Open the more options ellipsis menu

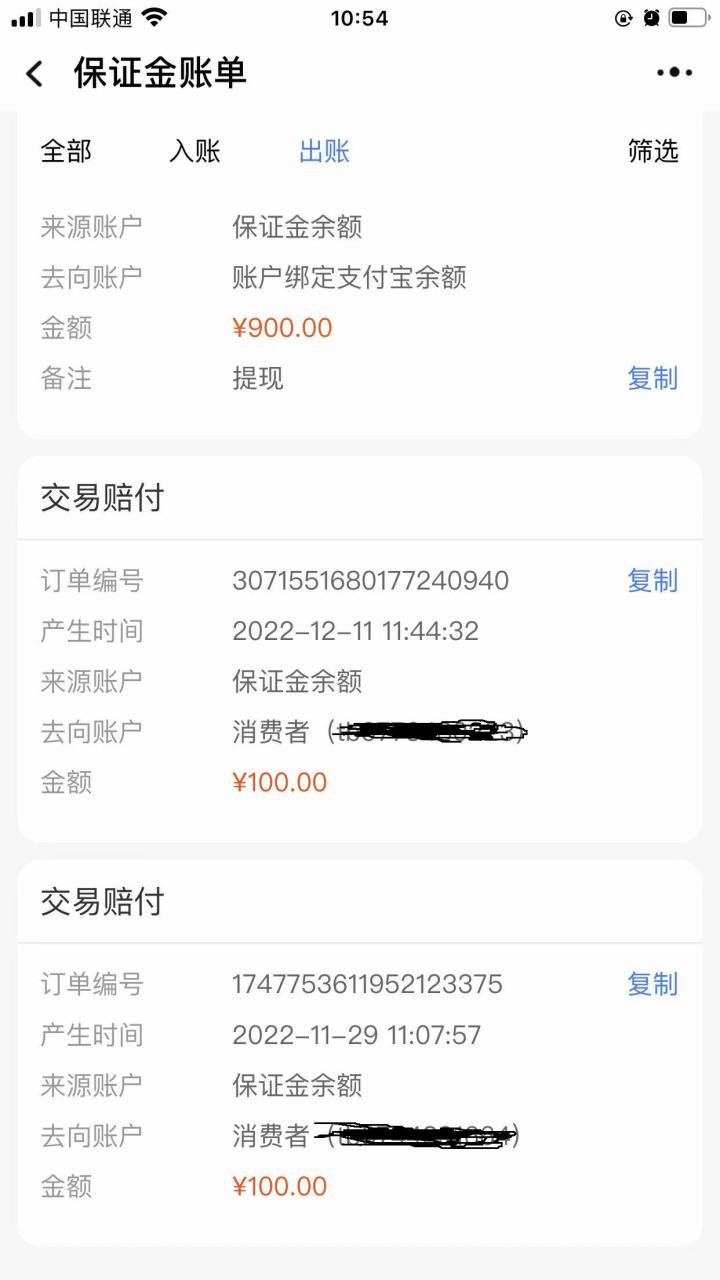click(x=674, y=72)
